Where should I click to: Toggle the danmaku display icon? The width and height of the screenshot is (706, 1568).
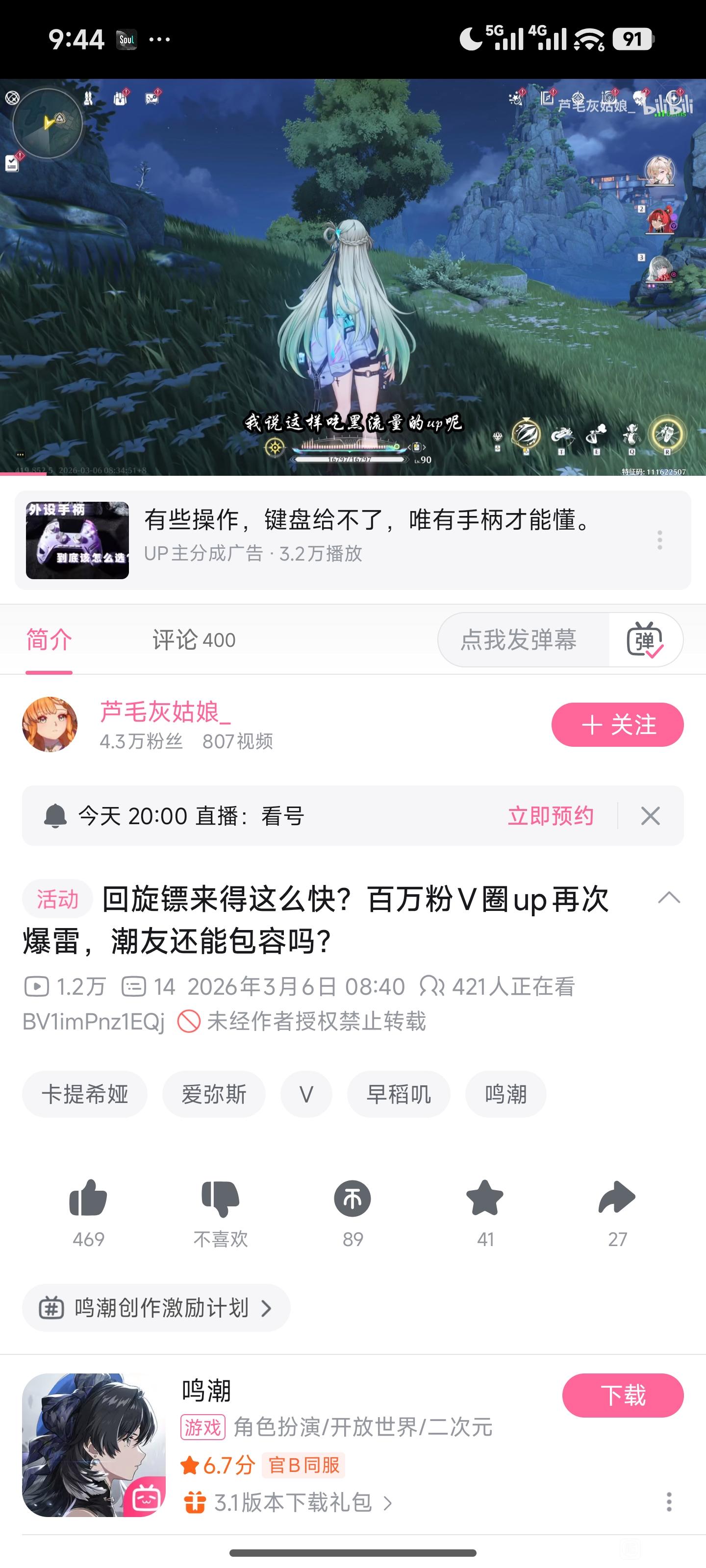(645, 640)
